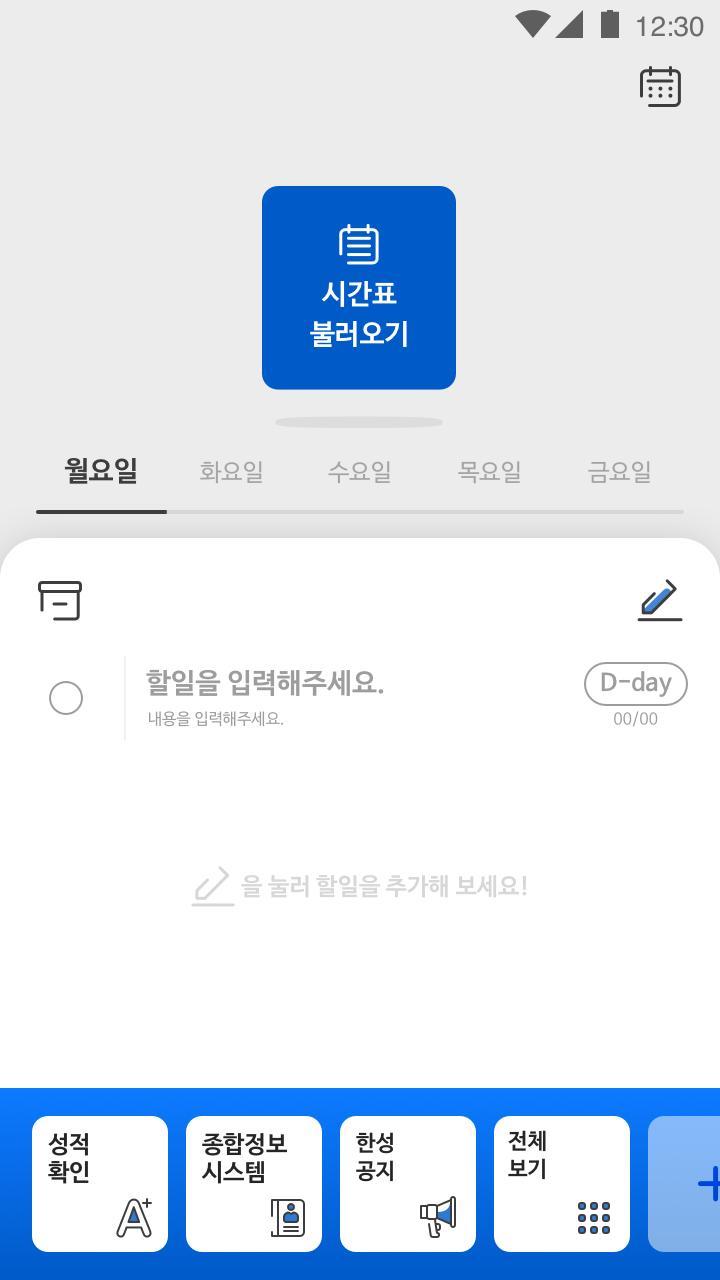Image resolution: width=720 pixels, height=1280 pixels.
Task: Select the 금요일 tab
Action: point(618,471)
